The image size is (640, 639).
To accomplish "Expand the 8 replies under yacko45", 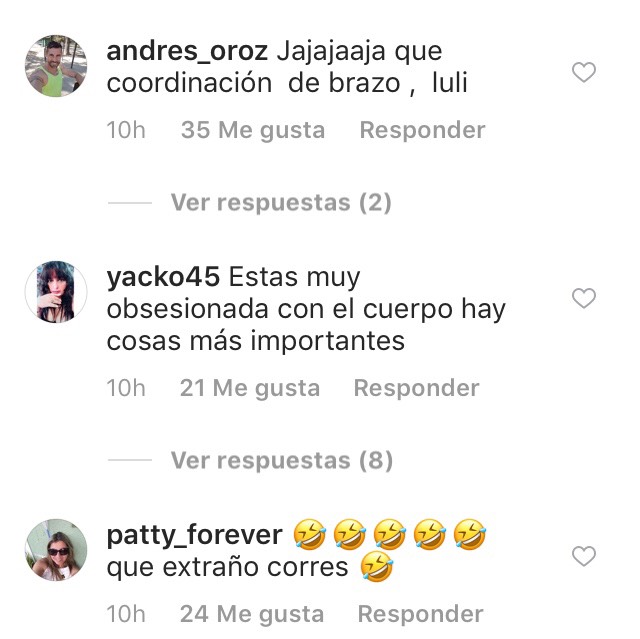I will pyautogui.click(x=281, y=461).
